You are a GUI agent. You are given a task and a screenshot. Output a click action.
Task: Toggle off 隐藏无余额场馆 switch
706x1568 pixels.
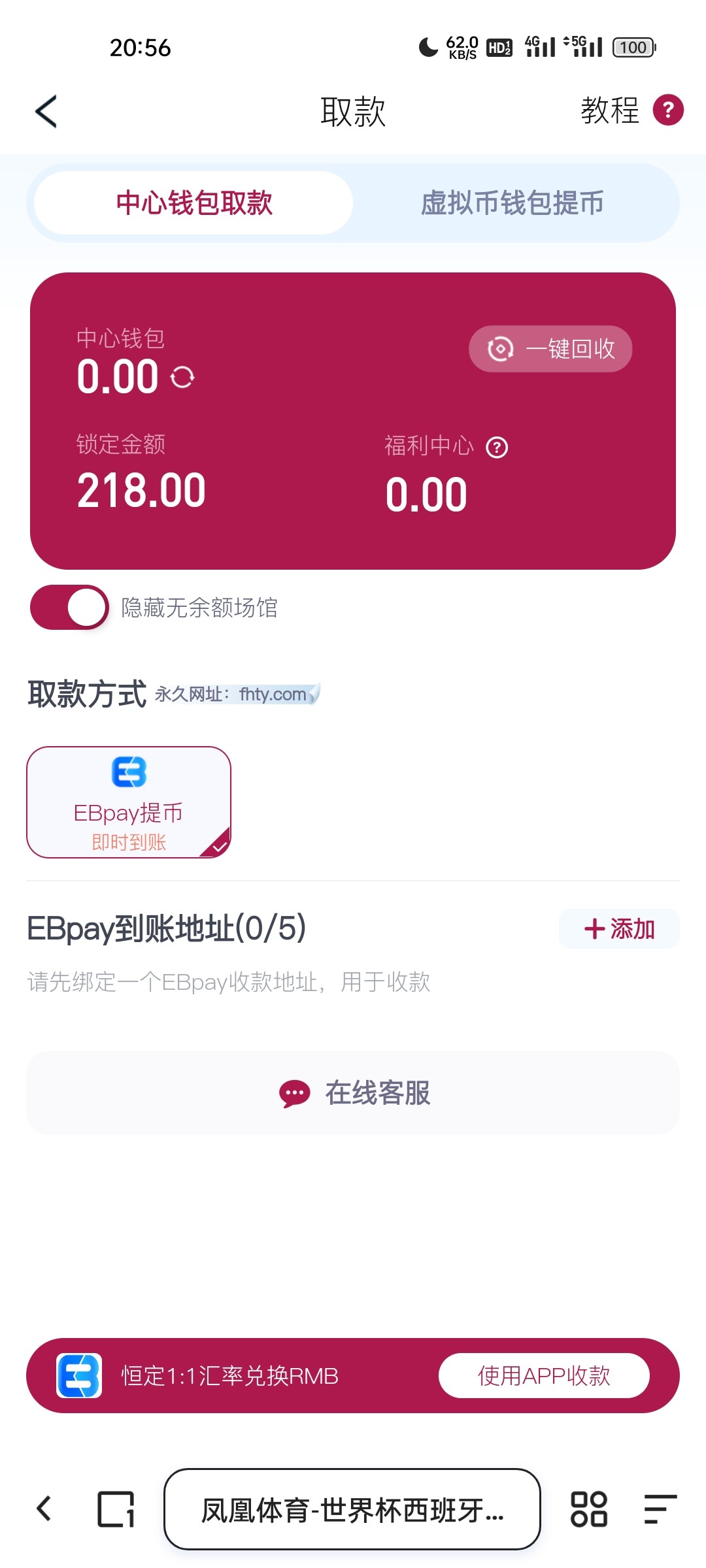click(x=70, y=608)
